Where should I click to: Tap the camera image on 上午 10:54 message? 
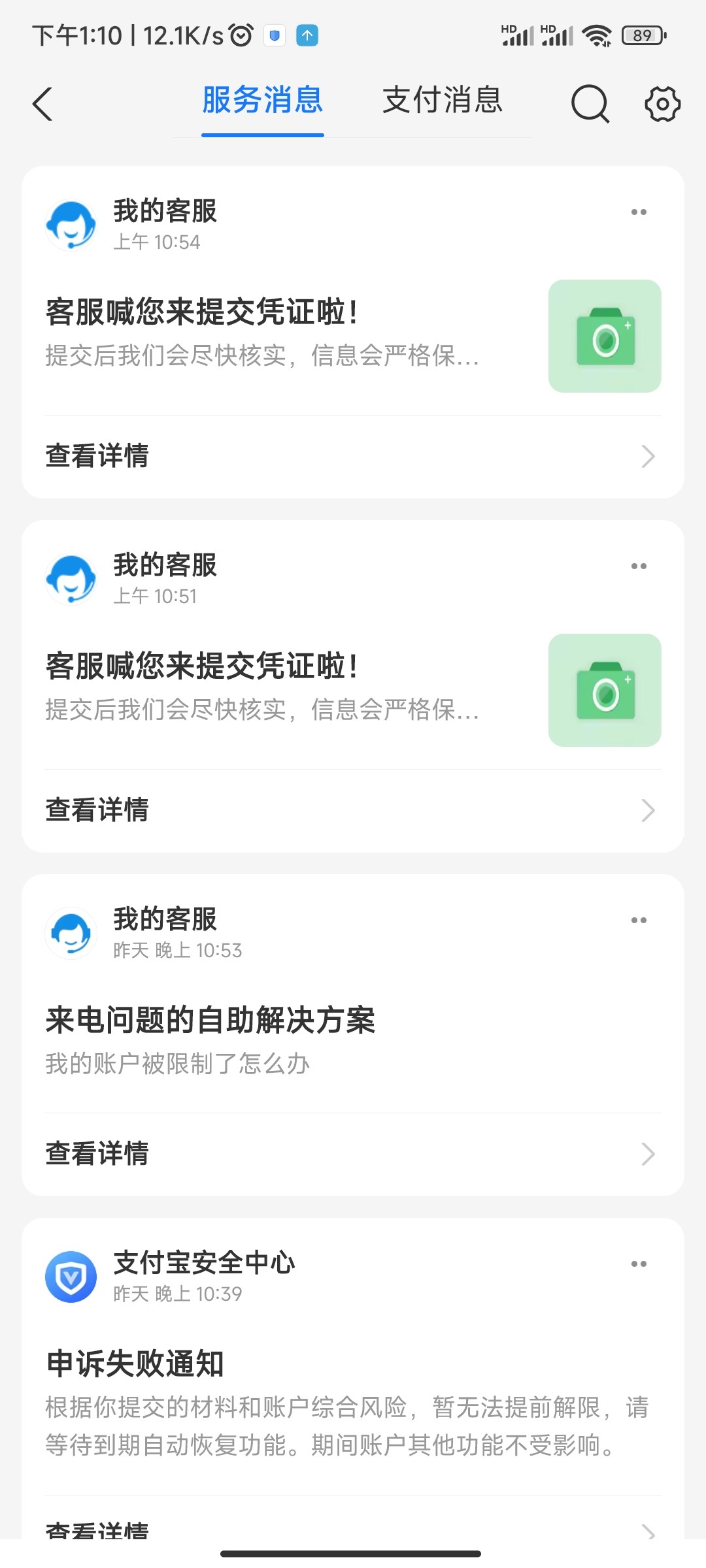(605, 336)
